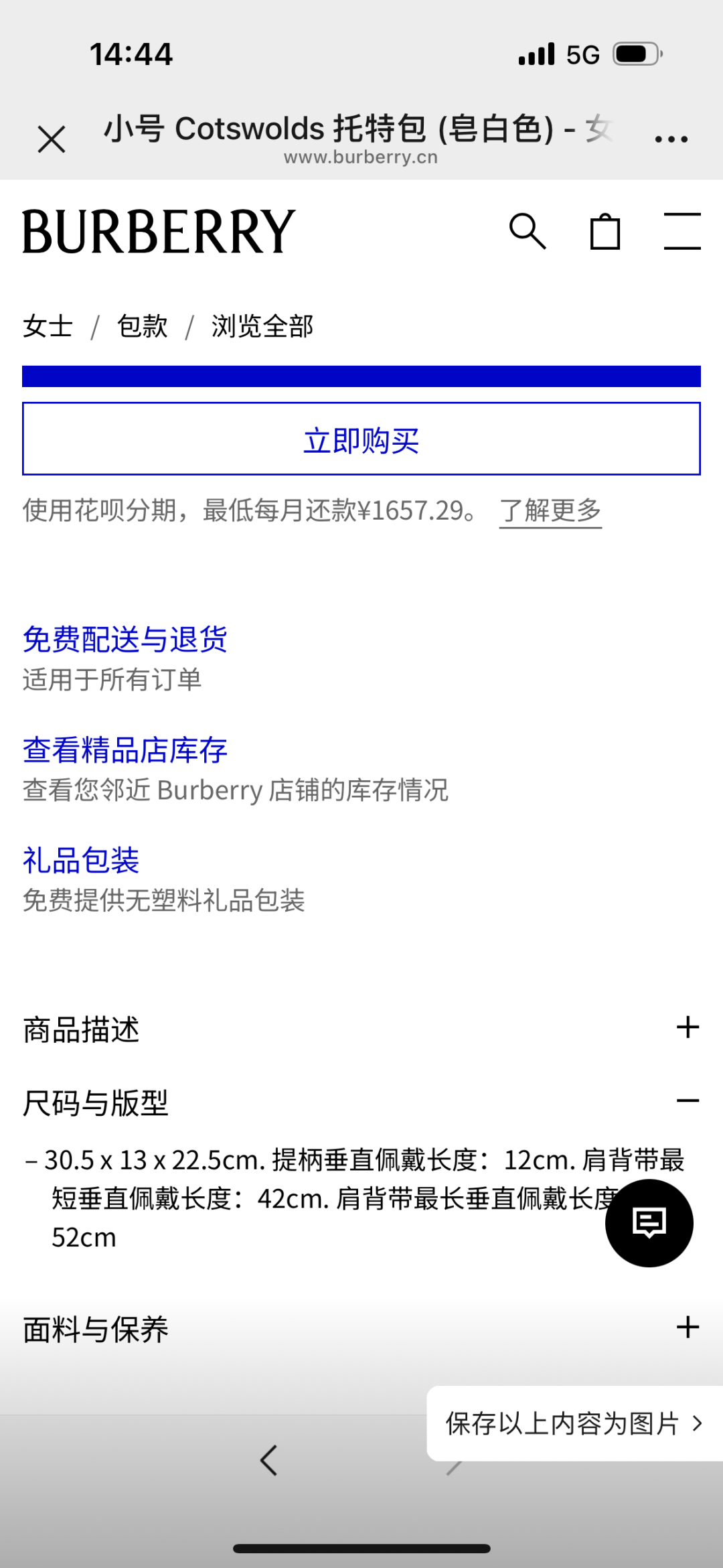Open Burberry site search
The image size is (723, 1568).
(x=528, y=232)
